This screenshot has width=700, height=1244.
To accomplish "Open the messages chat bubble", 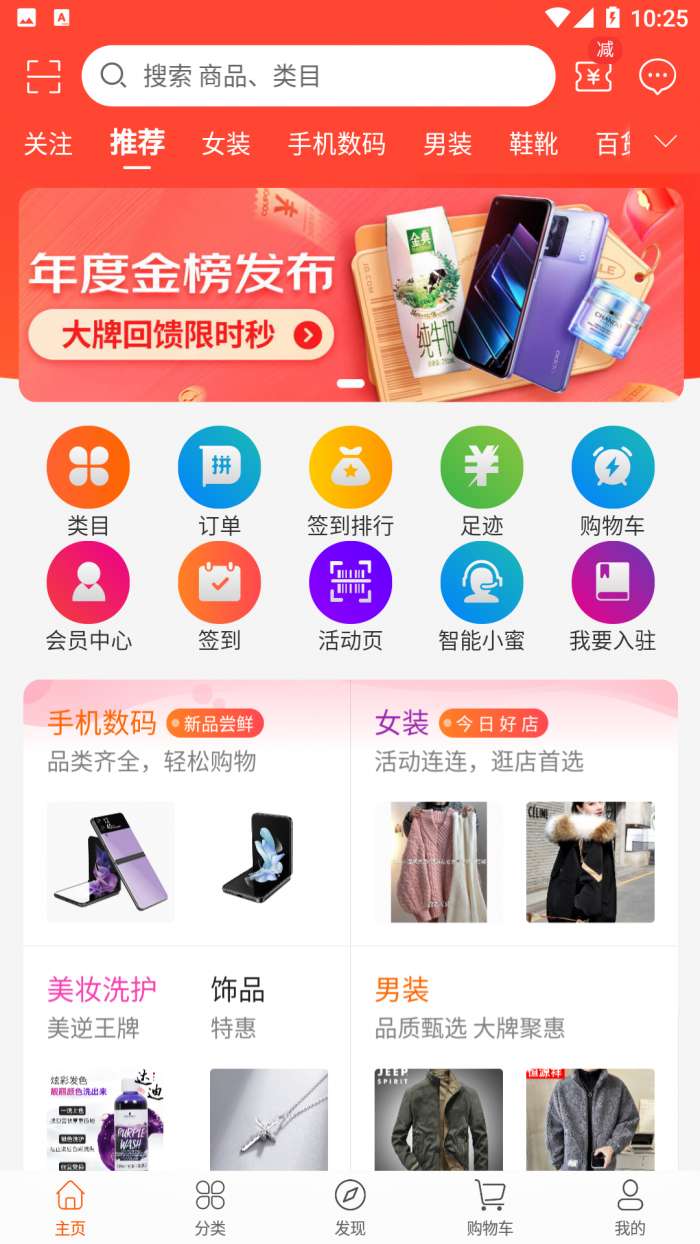I will pyautogui.click(x=657, y=76).
